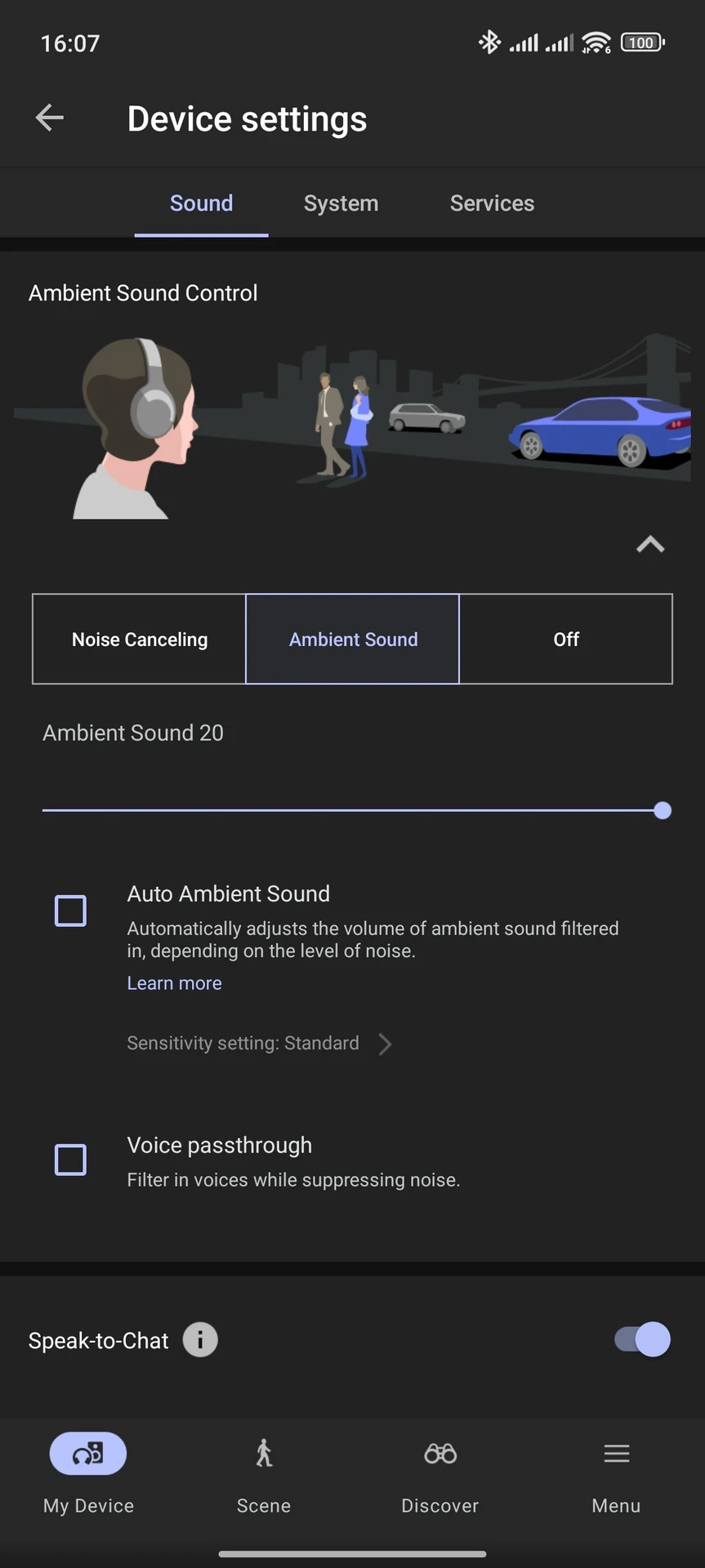Select Ambient Sound mode
This screenshot has width=705, height=1568.
click(x=353, y=639)
